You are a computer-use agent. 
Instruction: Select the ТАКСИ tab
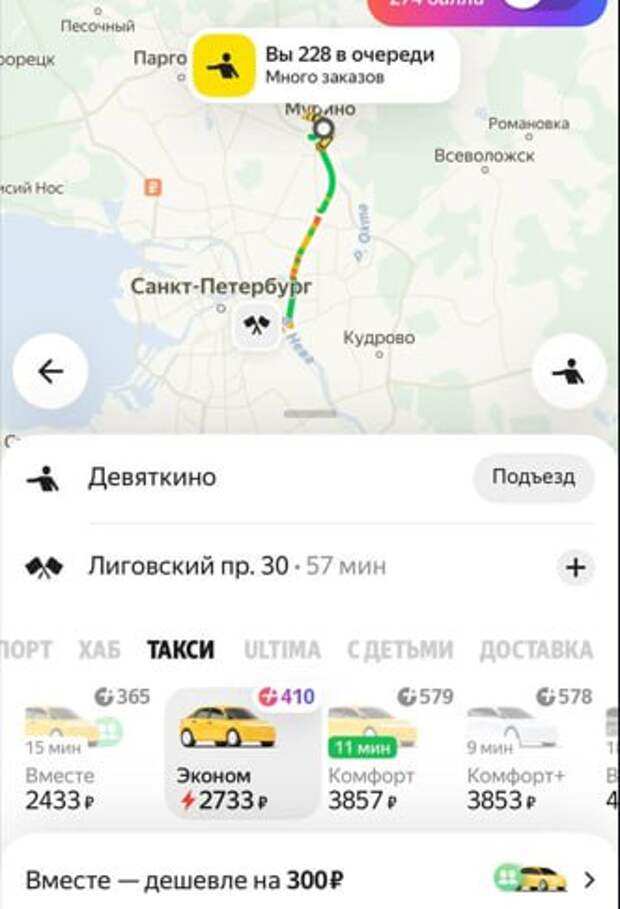pyautogui.click(x=181, y=650)
